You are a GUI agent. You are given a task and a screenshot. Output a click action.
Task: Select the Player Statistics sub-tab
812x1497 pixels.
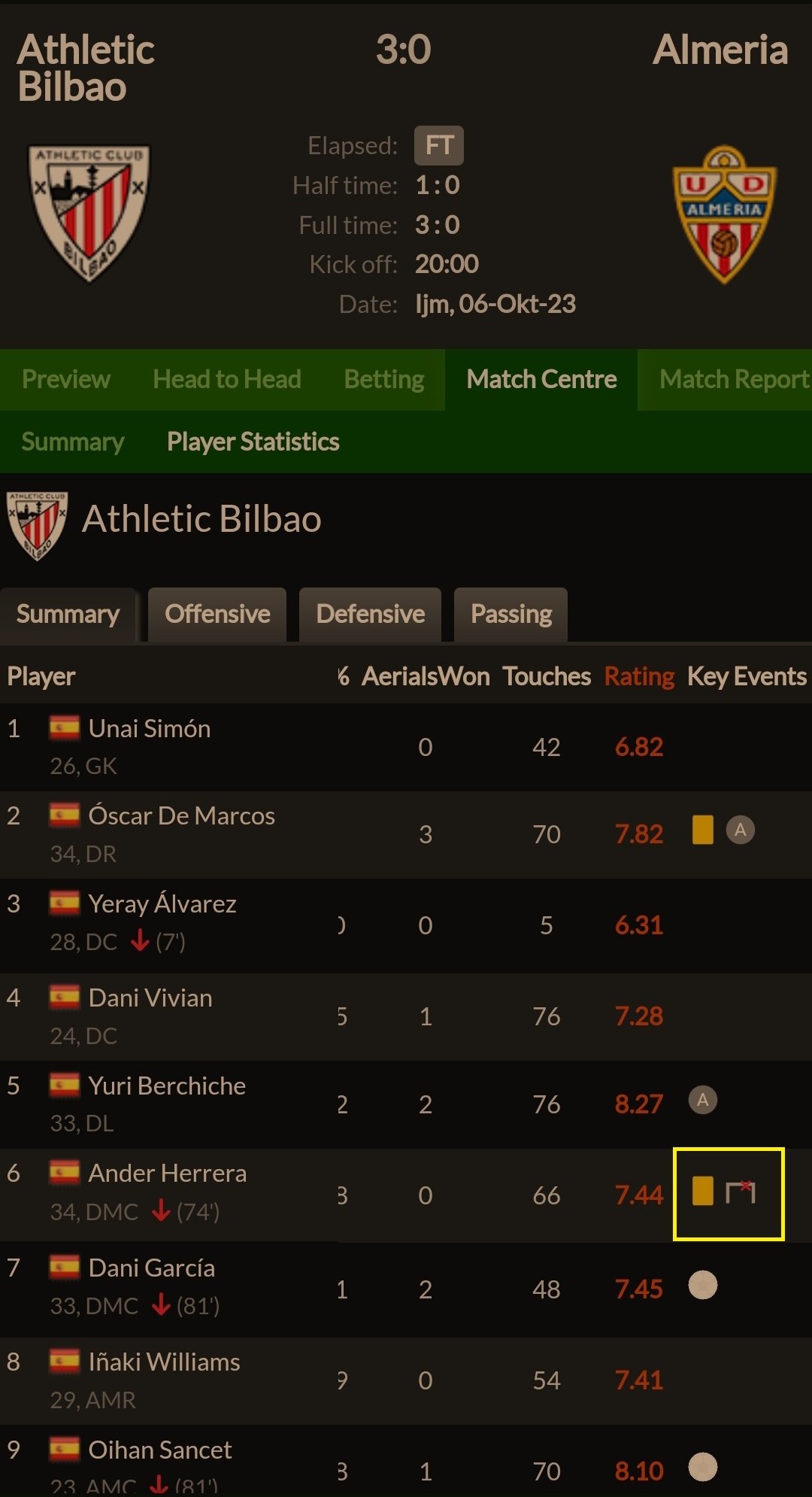pos(253,442)
